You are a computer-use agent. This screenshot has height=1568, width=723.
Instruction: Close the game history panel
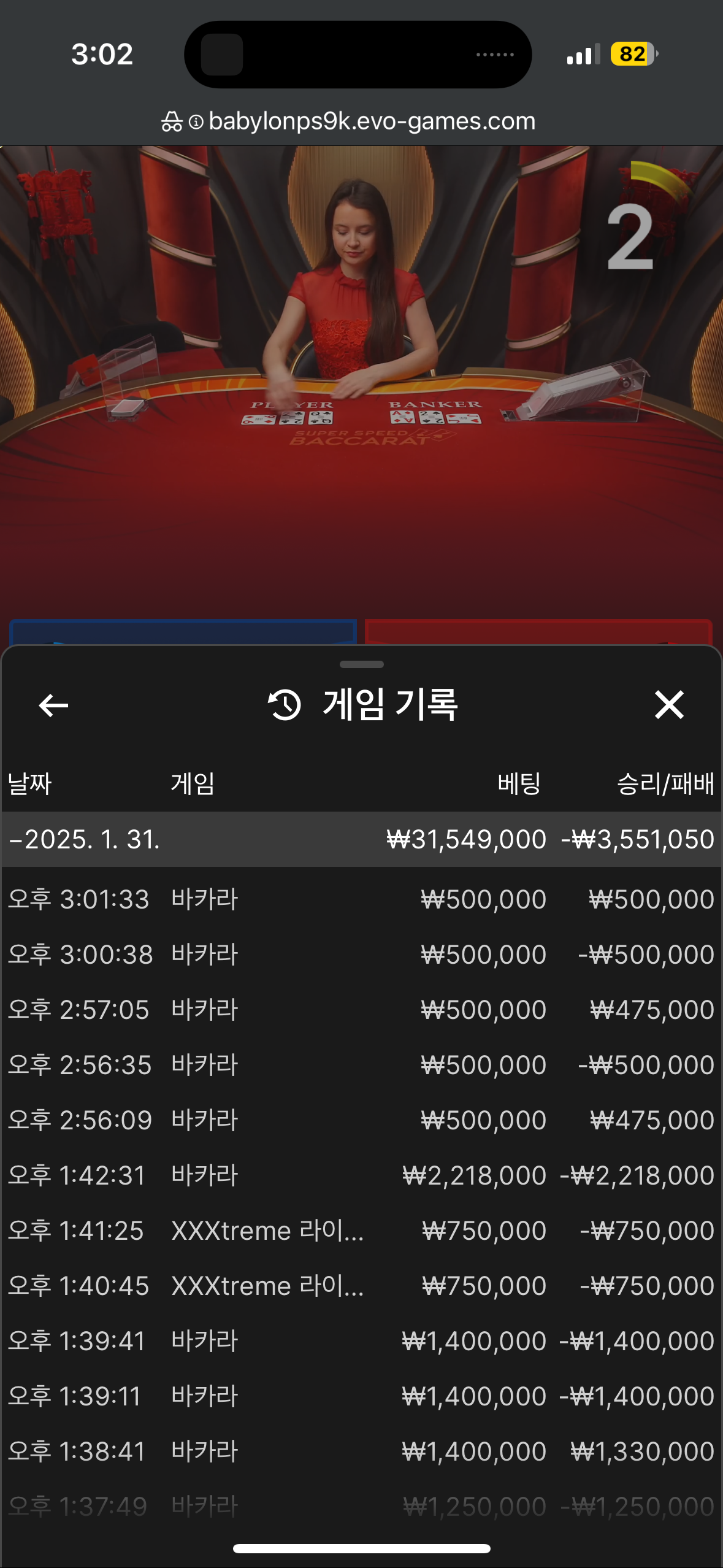[x=668, y=704]
